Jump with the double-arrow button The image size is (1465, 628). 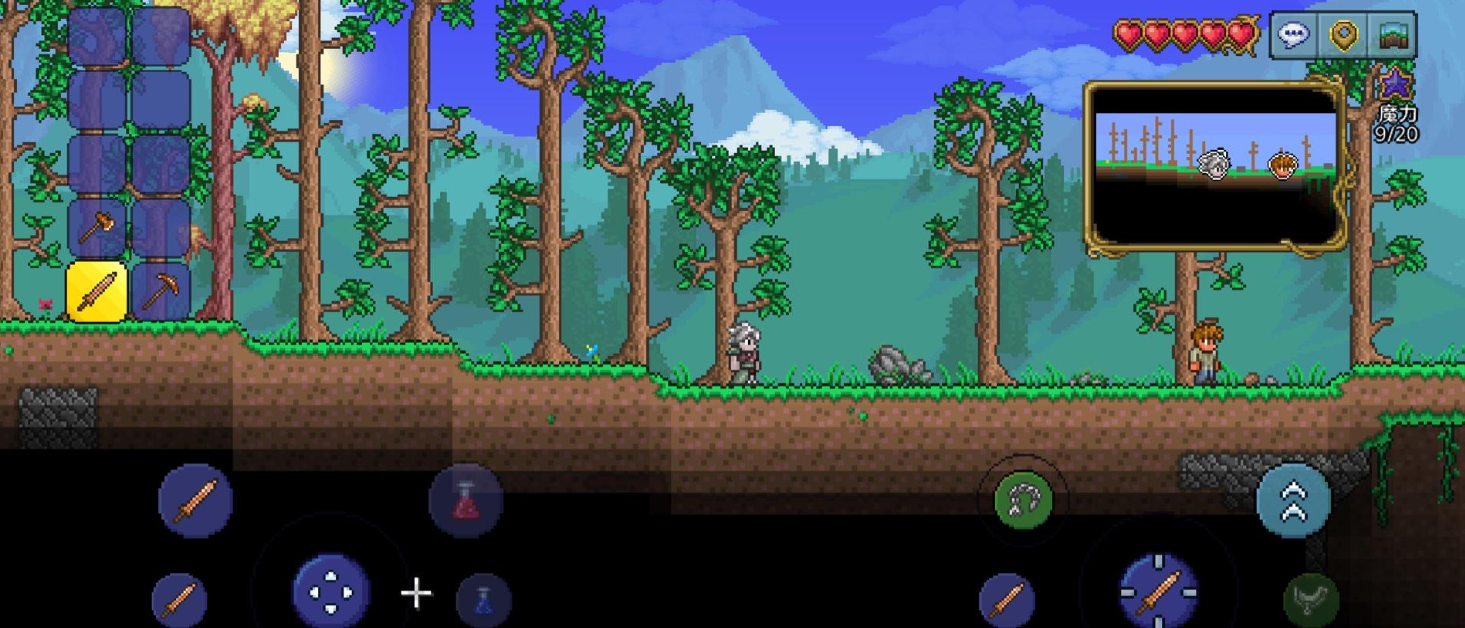1293,501
